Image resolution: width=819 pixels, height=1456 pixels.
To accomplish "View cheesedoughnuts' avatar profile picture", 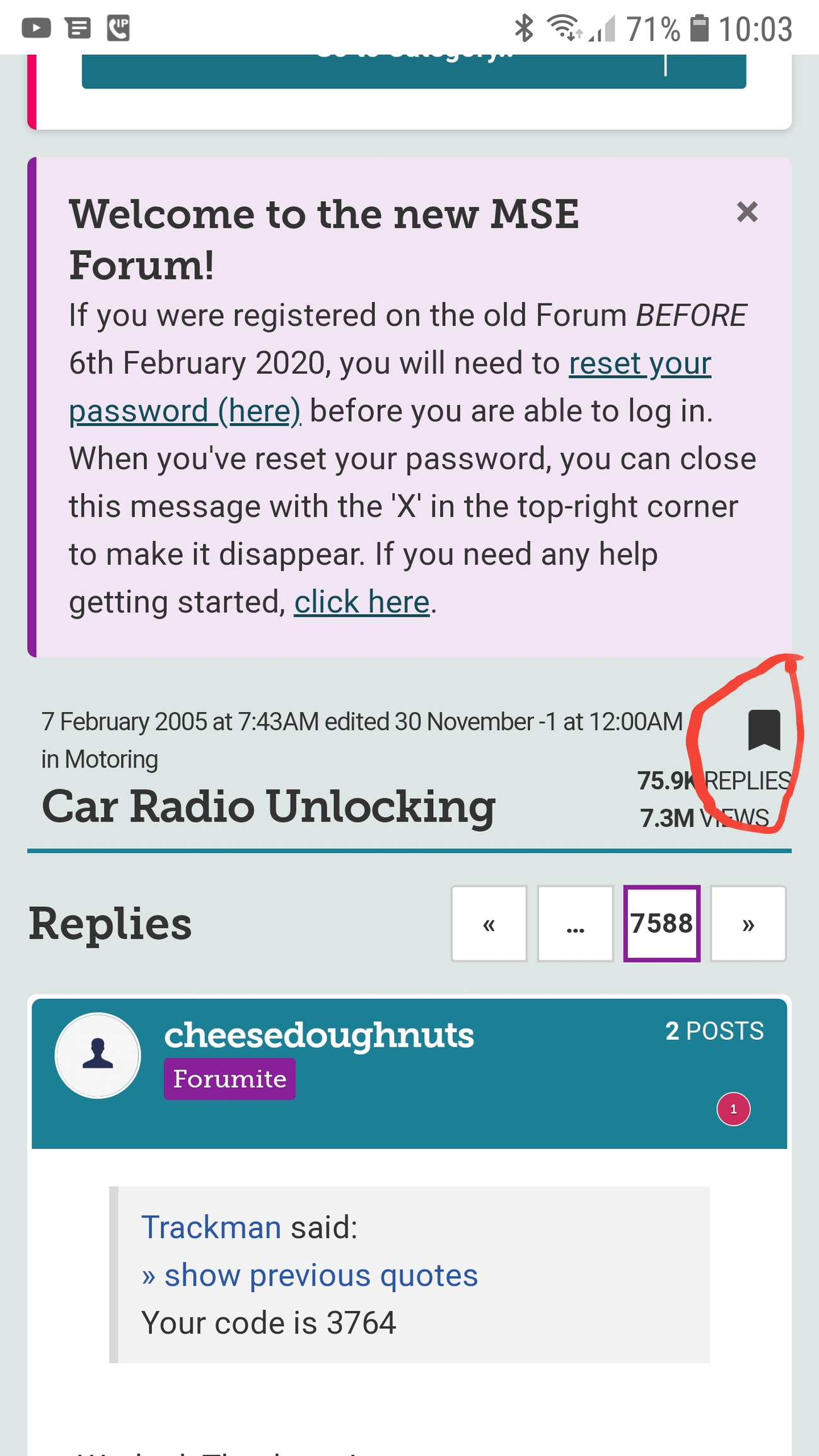I will pos(98,1056).
